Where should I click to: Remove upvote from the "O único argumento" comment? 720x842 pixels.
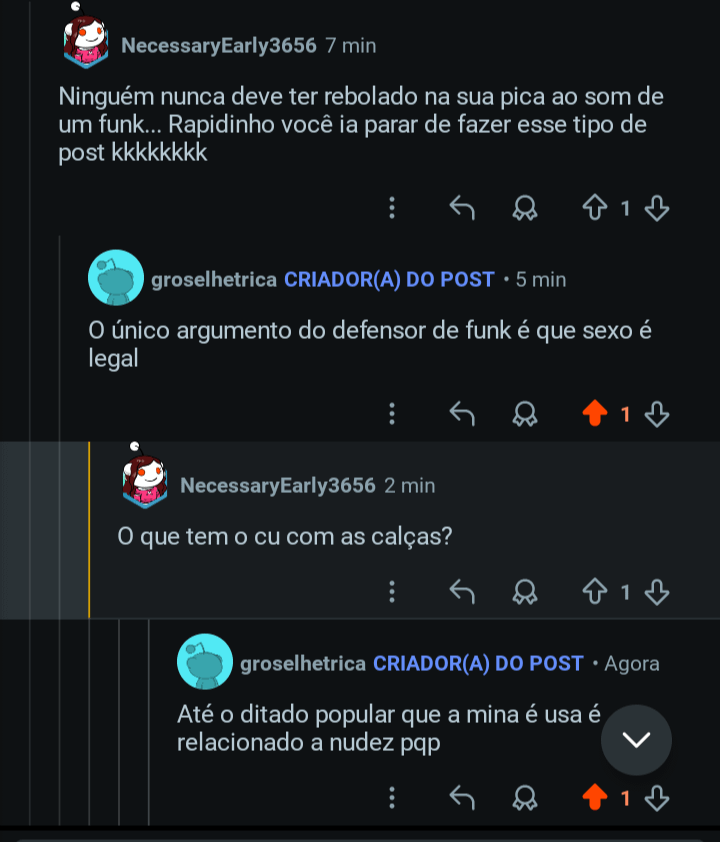[x=595, y=414]
